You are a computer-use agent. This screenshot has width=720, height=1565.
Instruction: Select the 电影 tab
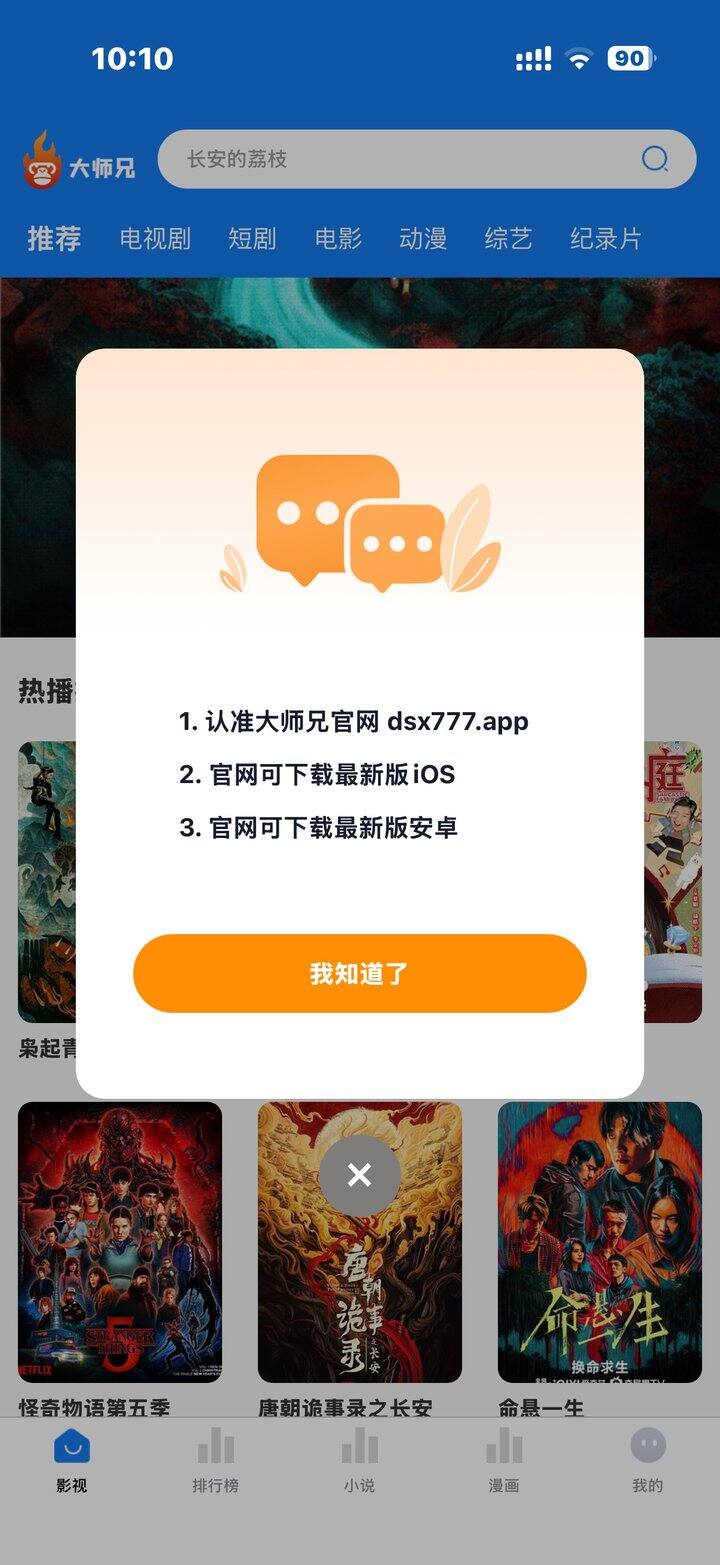[338, 239]
